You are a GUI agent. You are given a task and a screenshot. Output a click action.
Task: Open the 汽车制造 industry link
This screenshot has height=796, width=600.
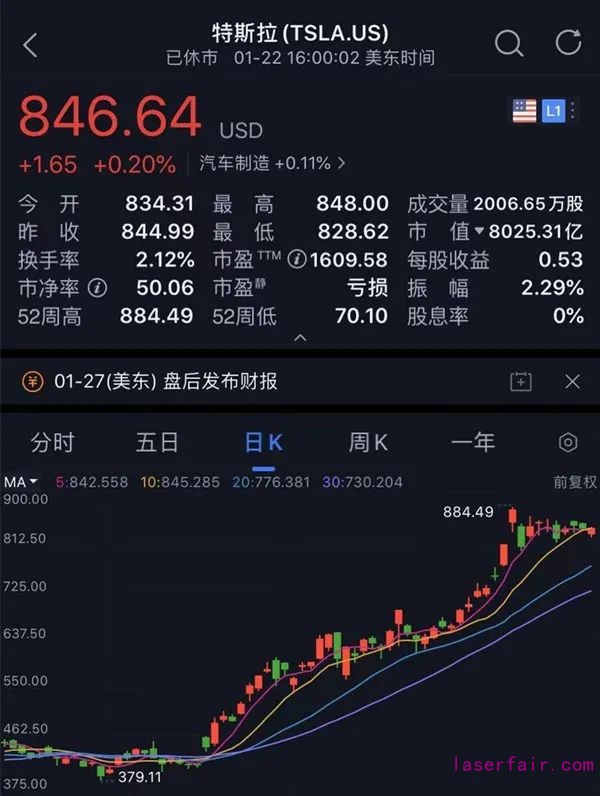pos(272,164)
